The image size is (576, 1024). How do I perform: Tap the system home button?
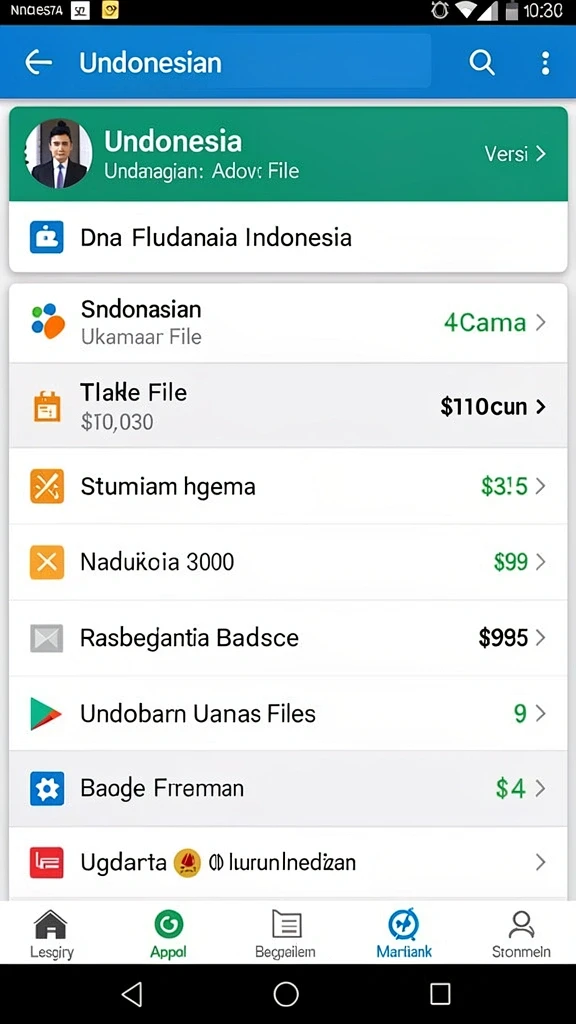pos(286,994)
